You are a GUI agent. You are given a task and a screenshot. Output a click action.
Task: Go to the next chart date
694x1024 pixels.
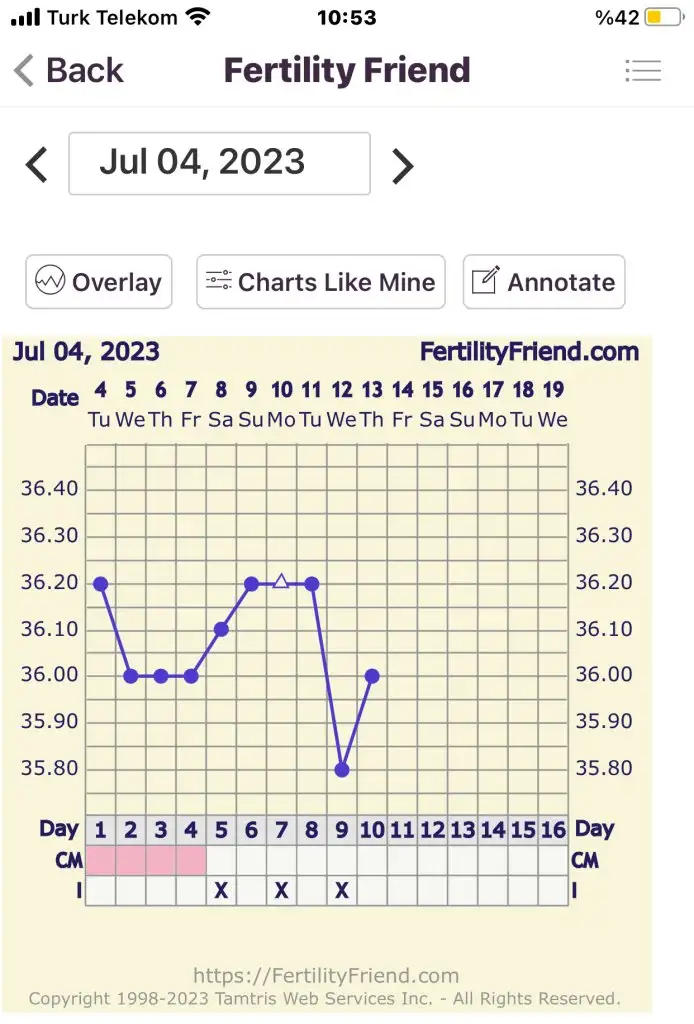click(402, 165)
